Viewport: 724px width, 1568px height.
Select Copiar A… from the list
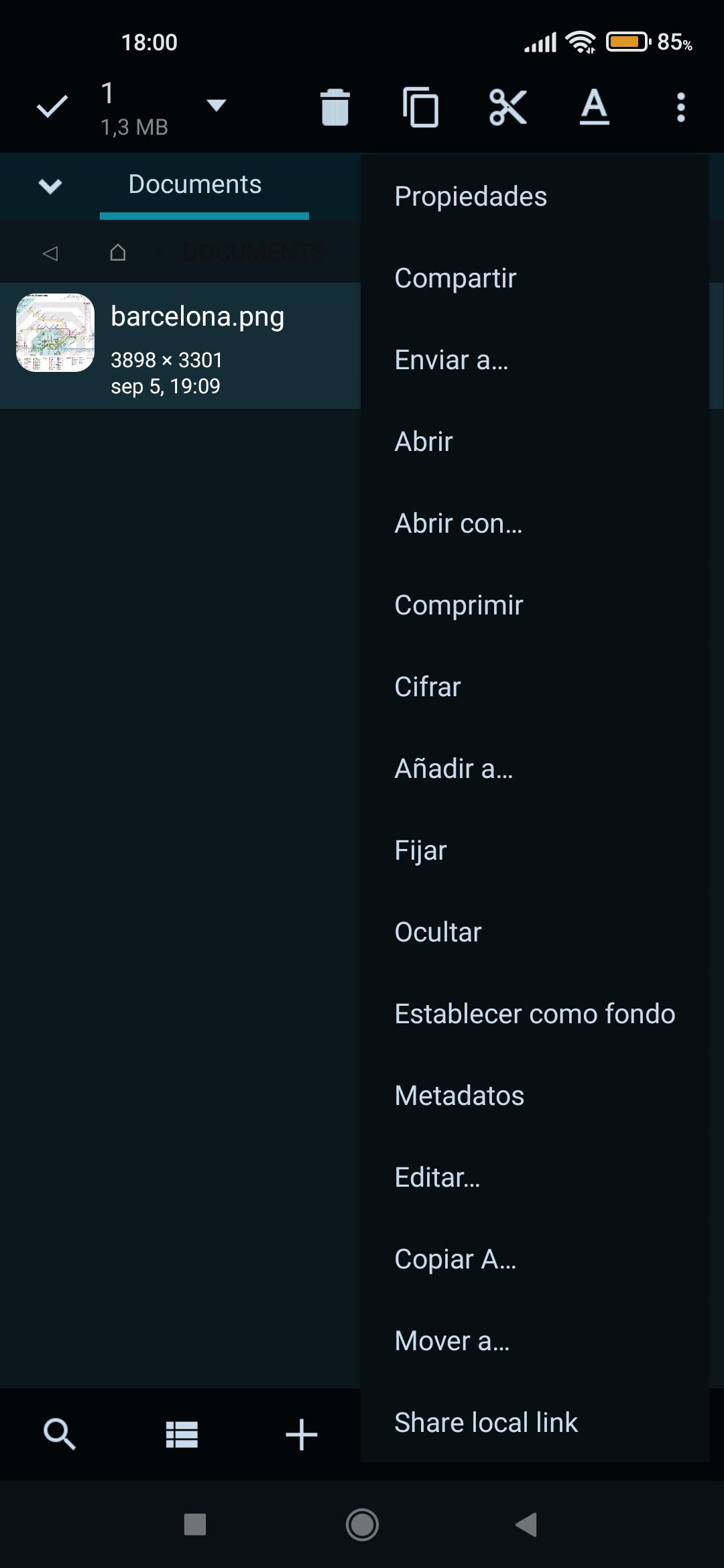[455, 1259]
